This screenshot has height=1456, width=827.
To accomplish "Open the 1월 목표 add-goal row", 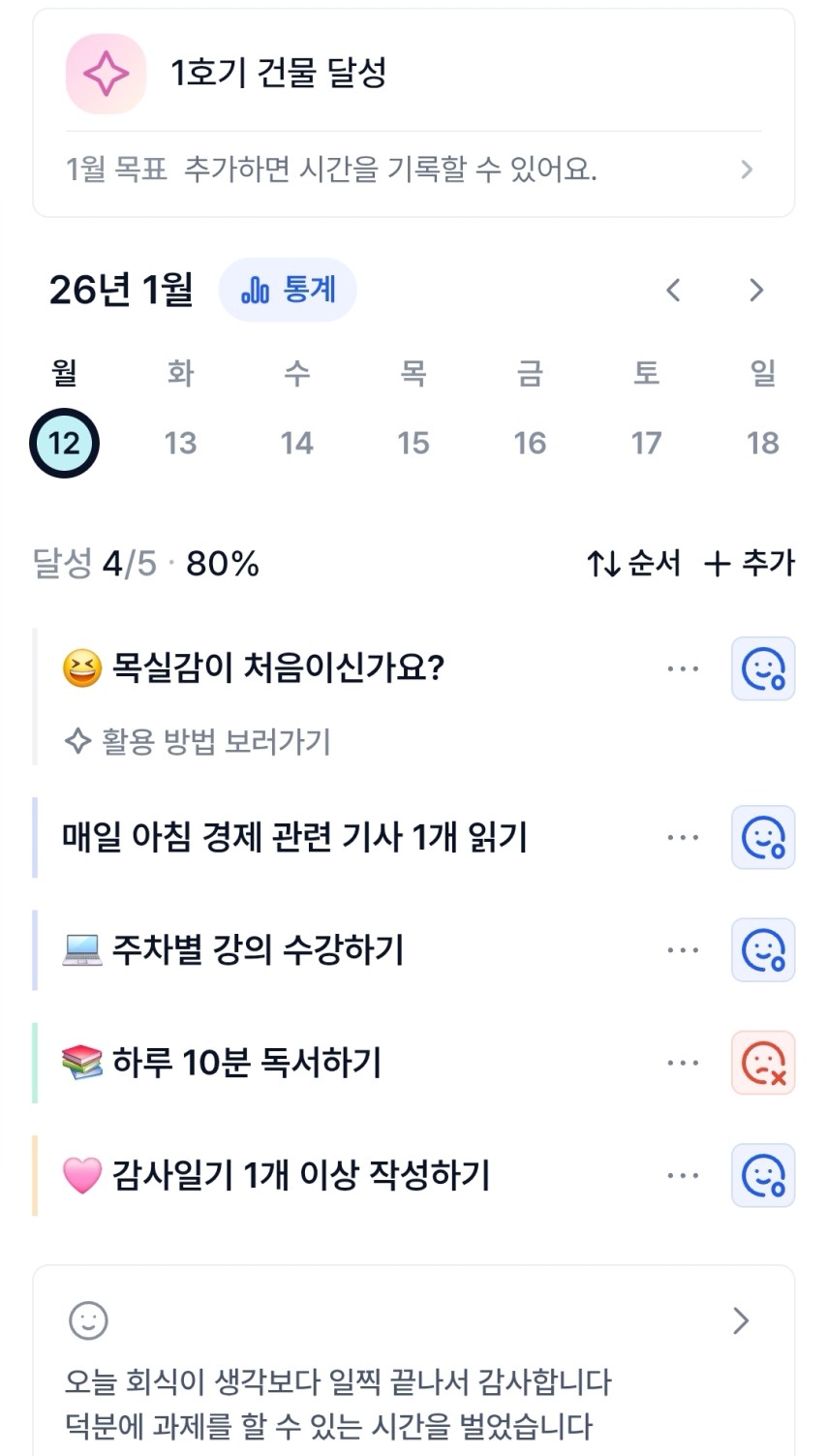I will (x=413, y=170).
